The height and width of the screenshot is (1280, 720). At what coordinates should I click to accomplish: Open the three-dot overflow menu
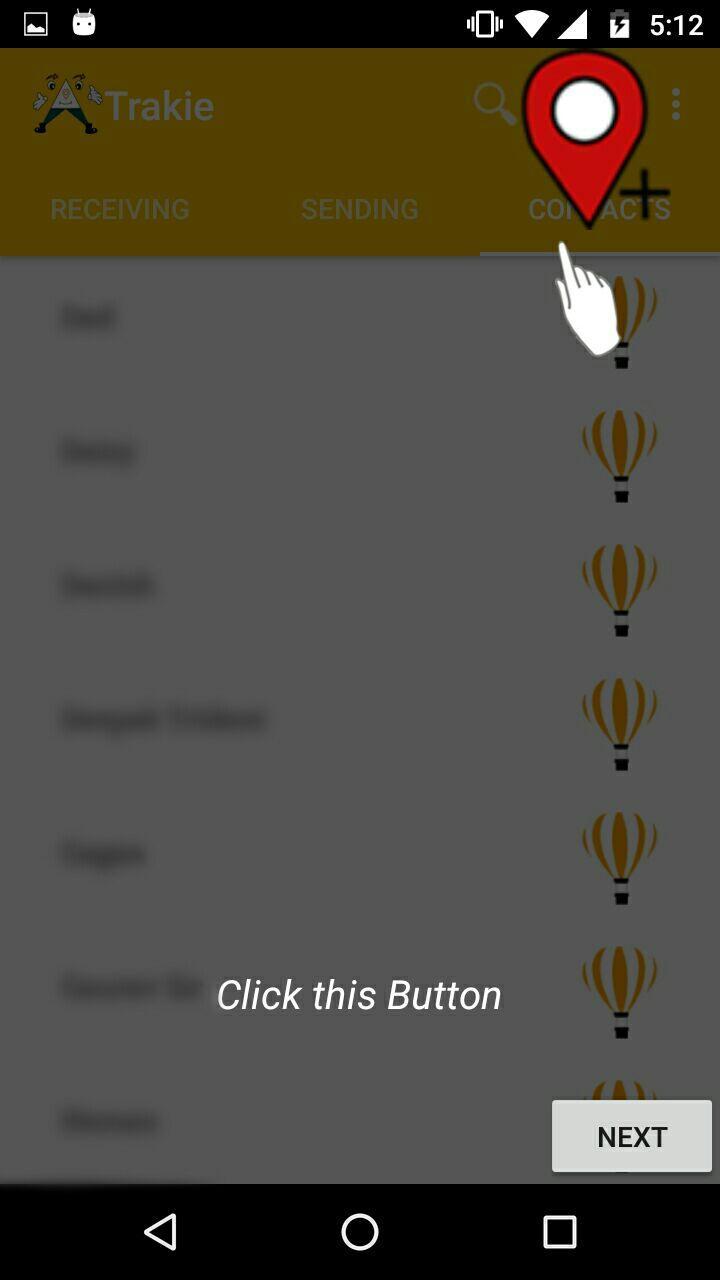click(x=677, y=104)
